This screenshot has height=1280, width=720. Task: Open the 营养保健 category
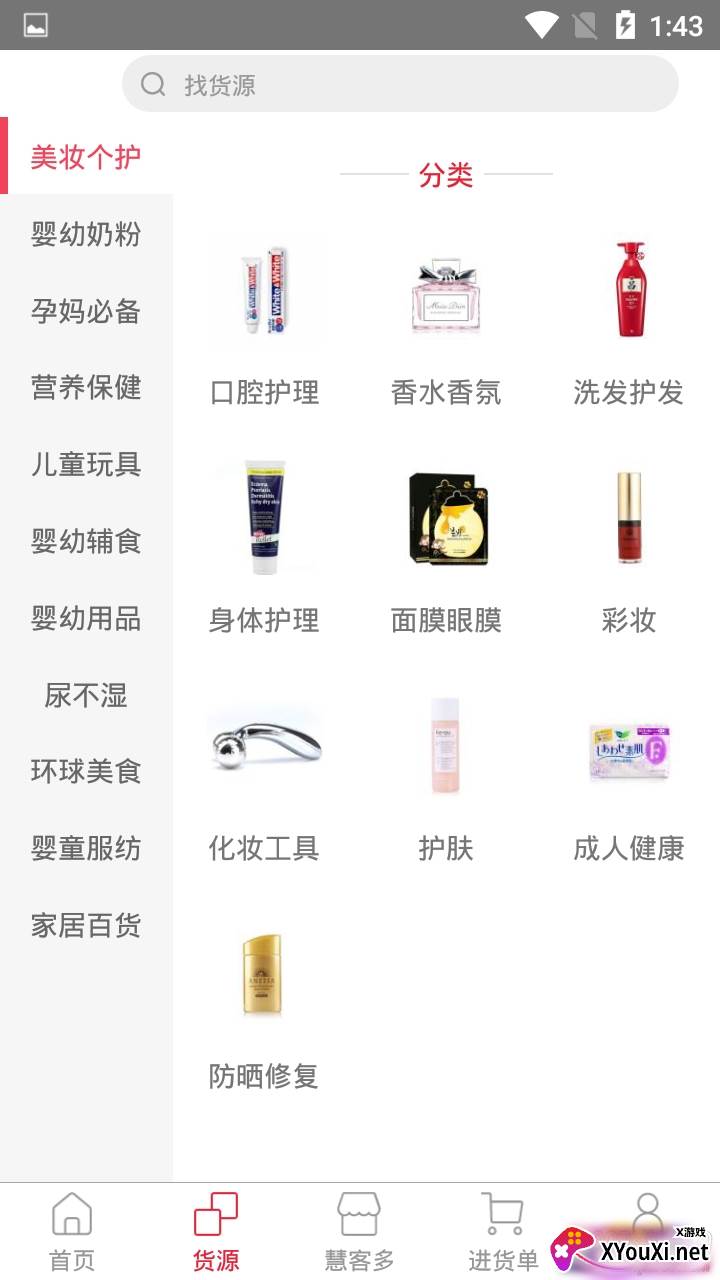pos(86,387)
